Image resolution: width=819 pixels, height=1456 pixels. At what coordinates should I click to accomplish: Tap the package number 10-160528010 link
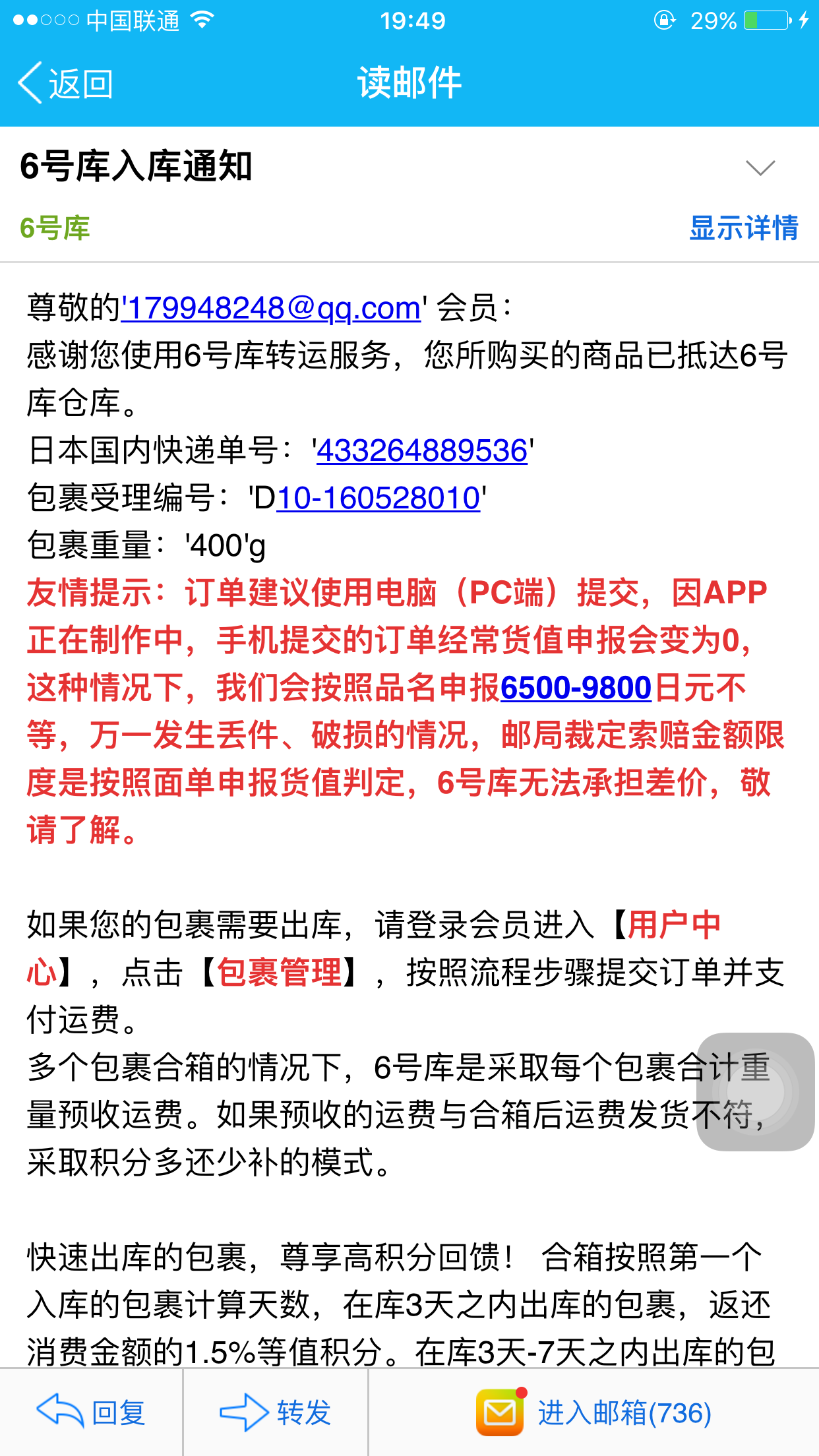[x=378, y=498]
